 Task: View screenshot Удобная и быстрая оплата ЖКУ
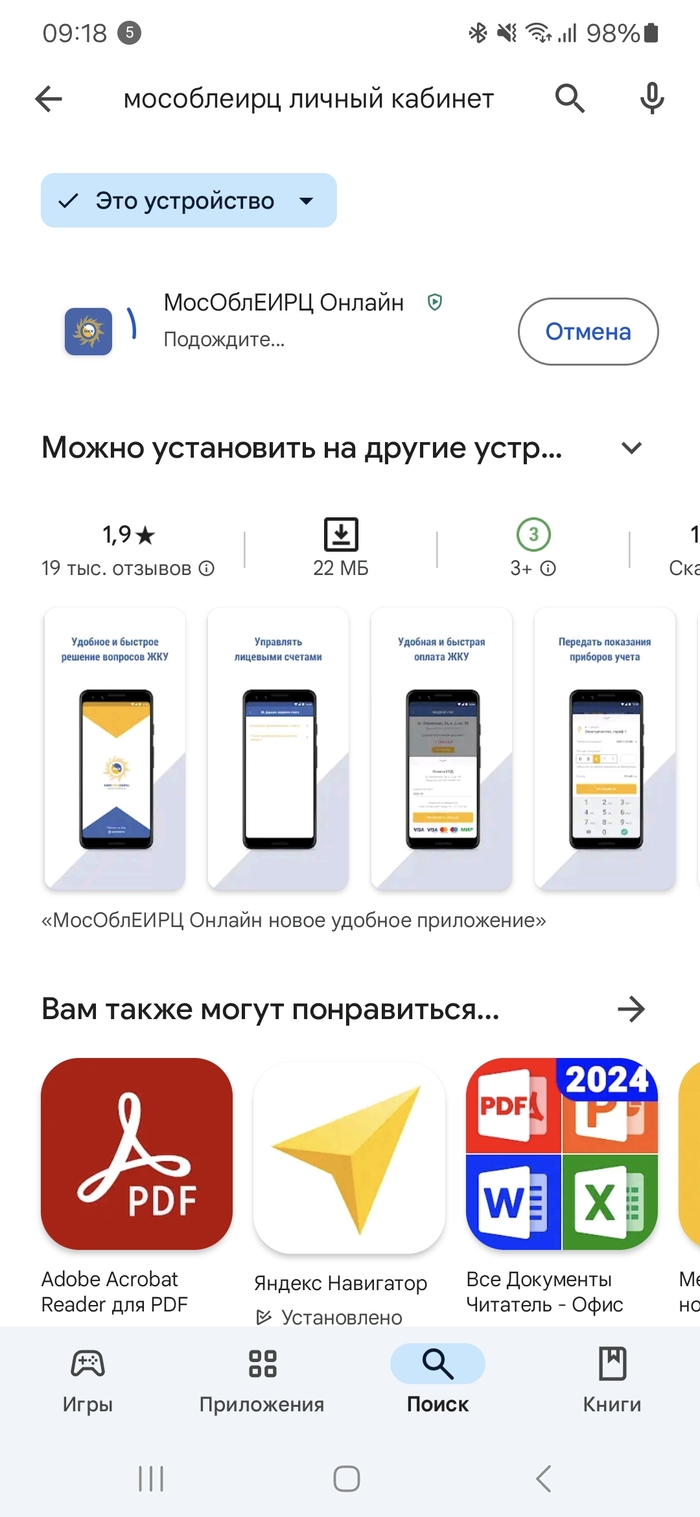click(441, 748)
